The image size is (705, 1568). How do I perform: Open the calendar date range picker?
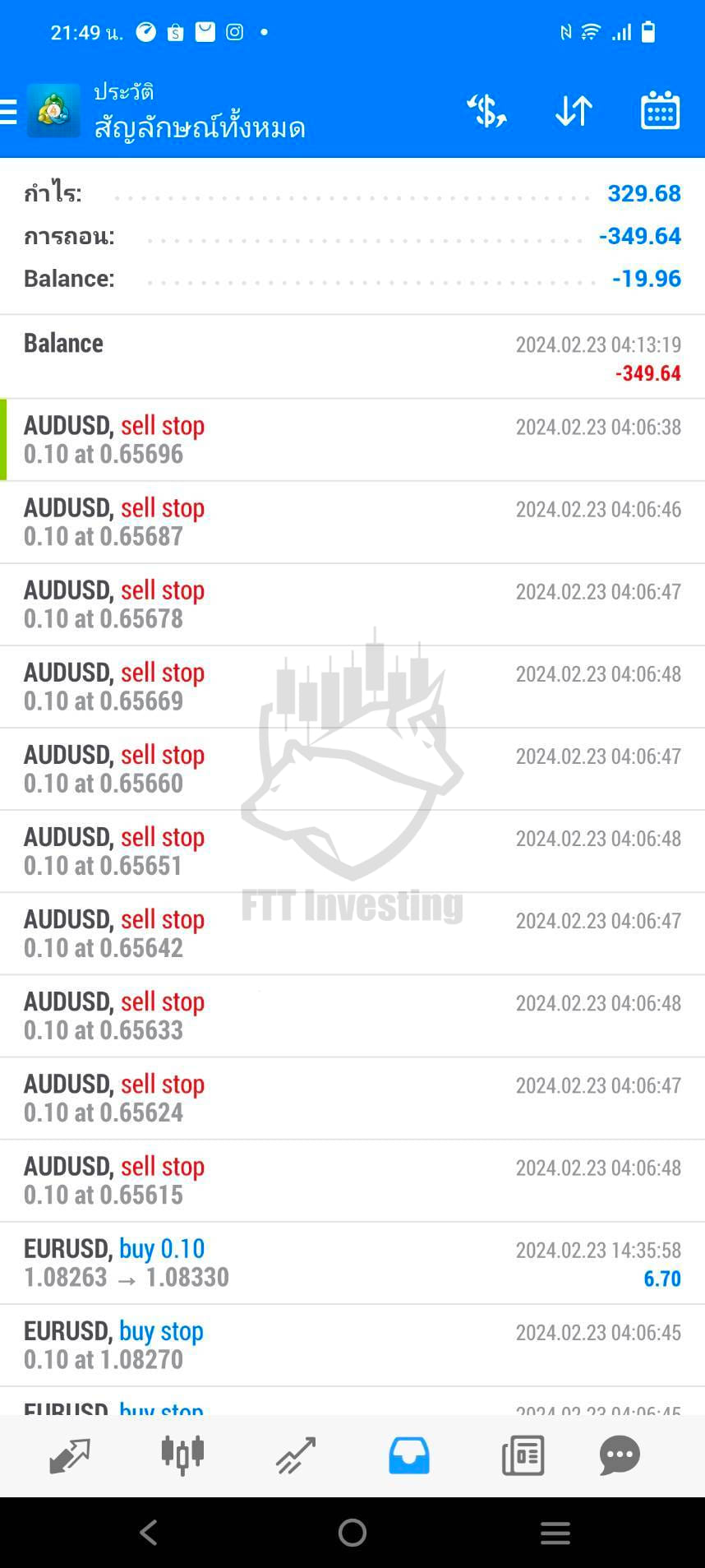(660, 110)
